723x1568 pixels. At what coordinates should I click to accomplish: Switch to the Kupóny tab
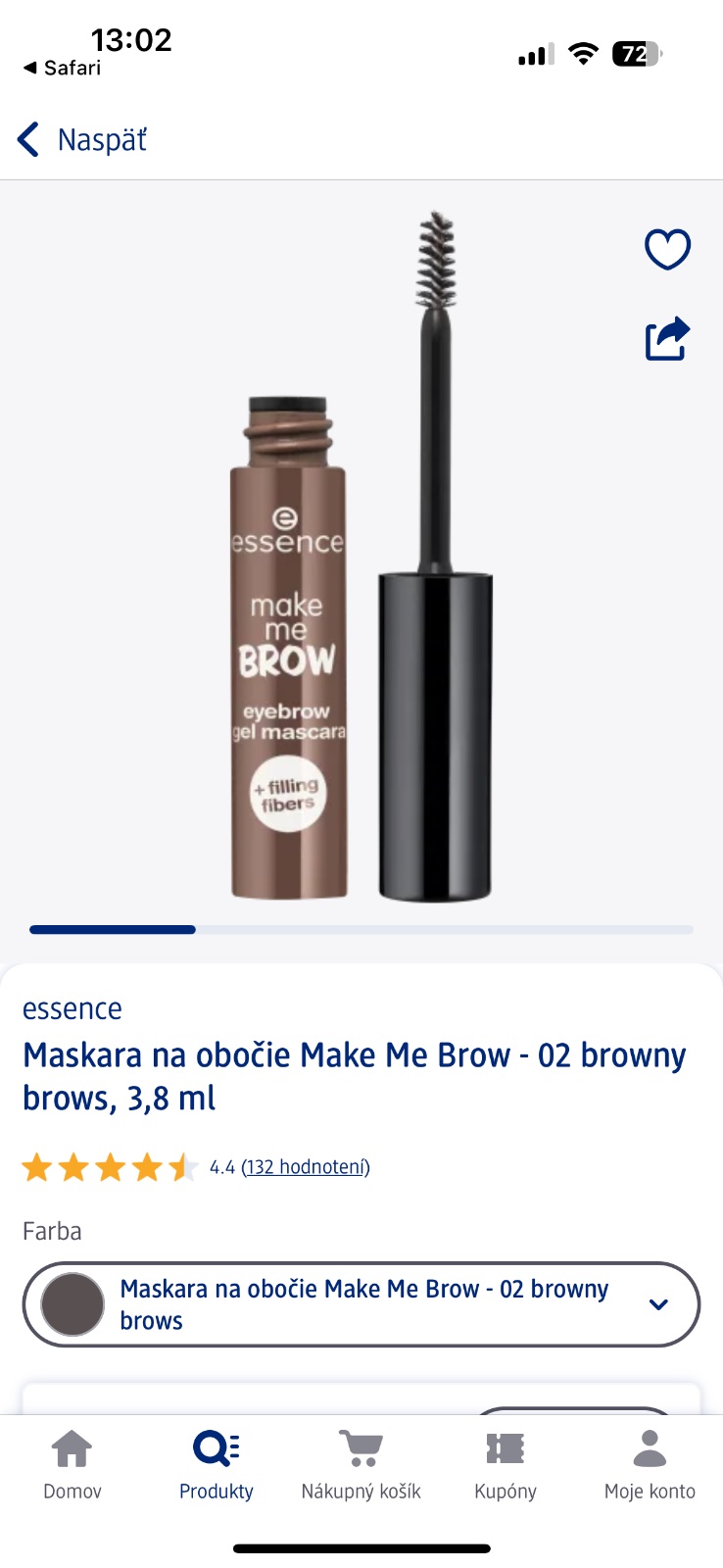coord(506,1463)
